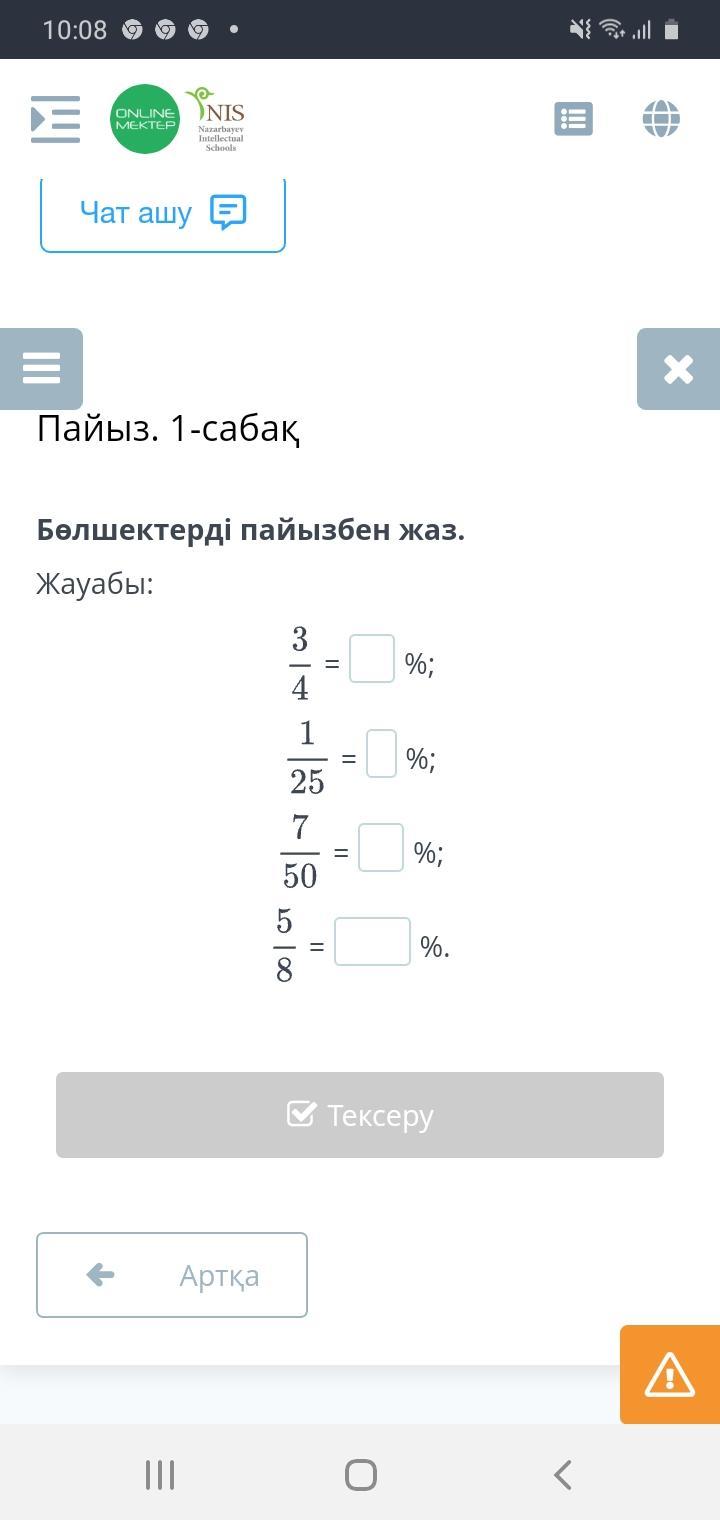Tap the system back arrow
This screenshot has height=1520, width=720.
point(562,1475)
